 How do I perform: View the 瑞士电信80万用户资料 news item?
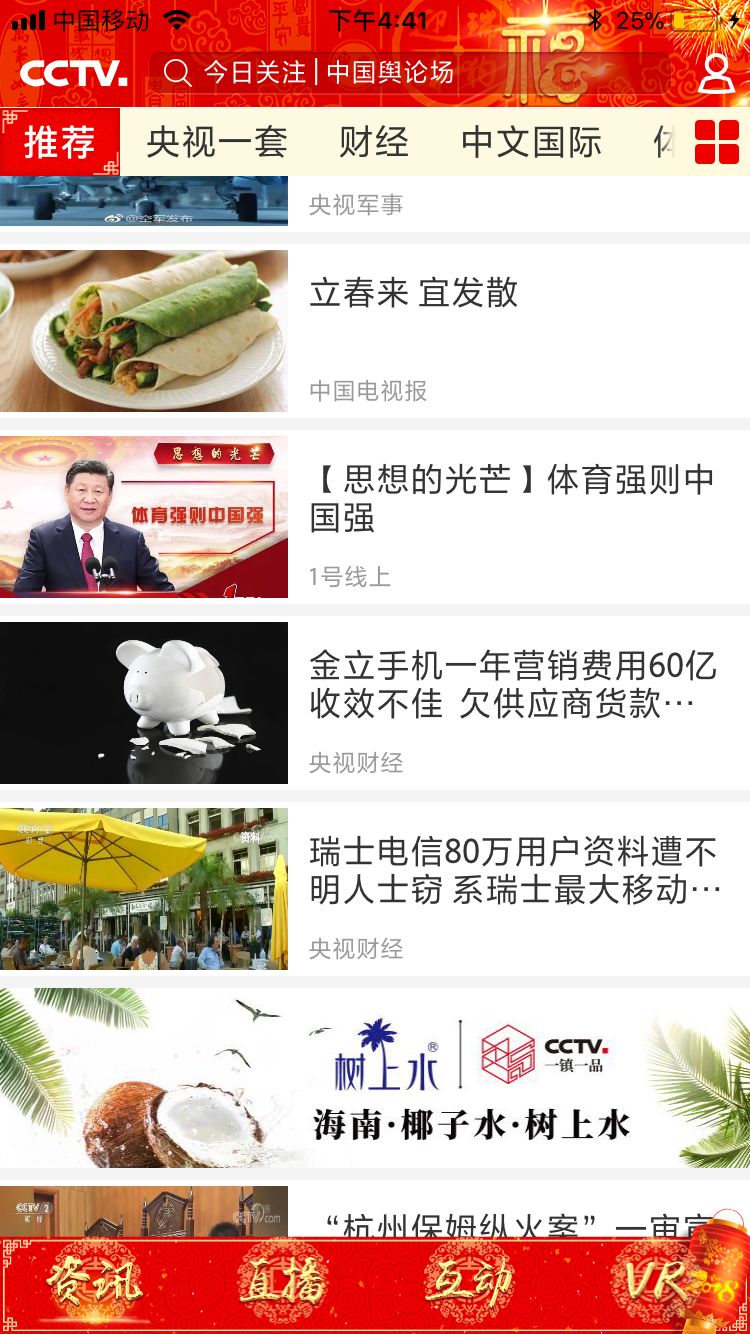514,871
